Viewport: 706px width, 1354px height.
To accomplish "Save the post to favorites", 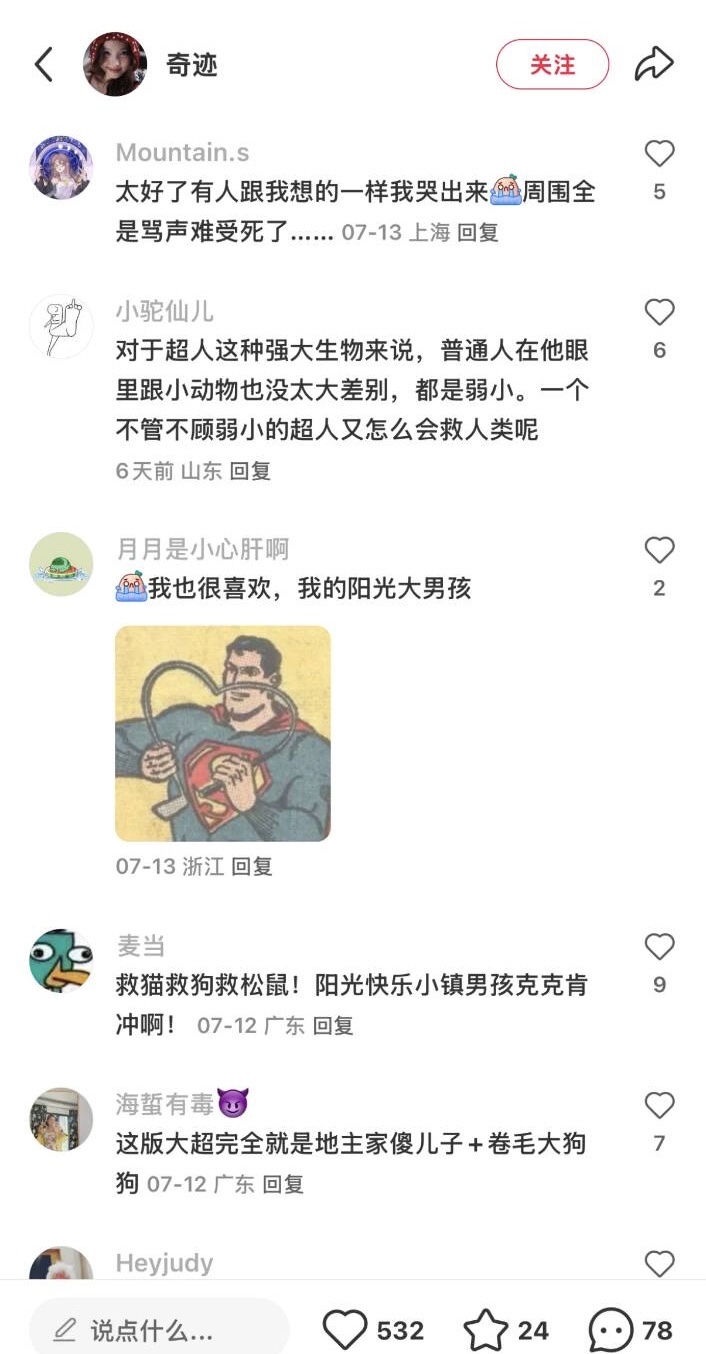I will pos(486,1331).
